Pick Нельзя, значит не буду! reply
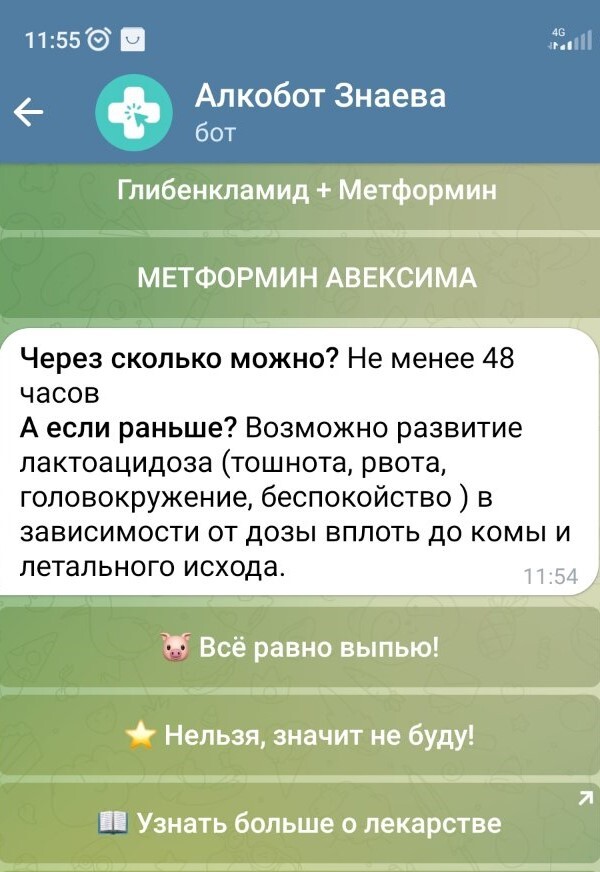 coord(300,737)
